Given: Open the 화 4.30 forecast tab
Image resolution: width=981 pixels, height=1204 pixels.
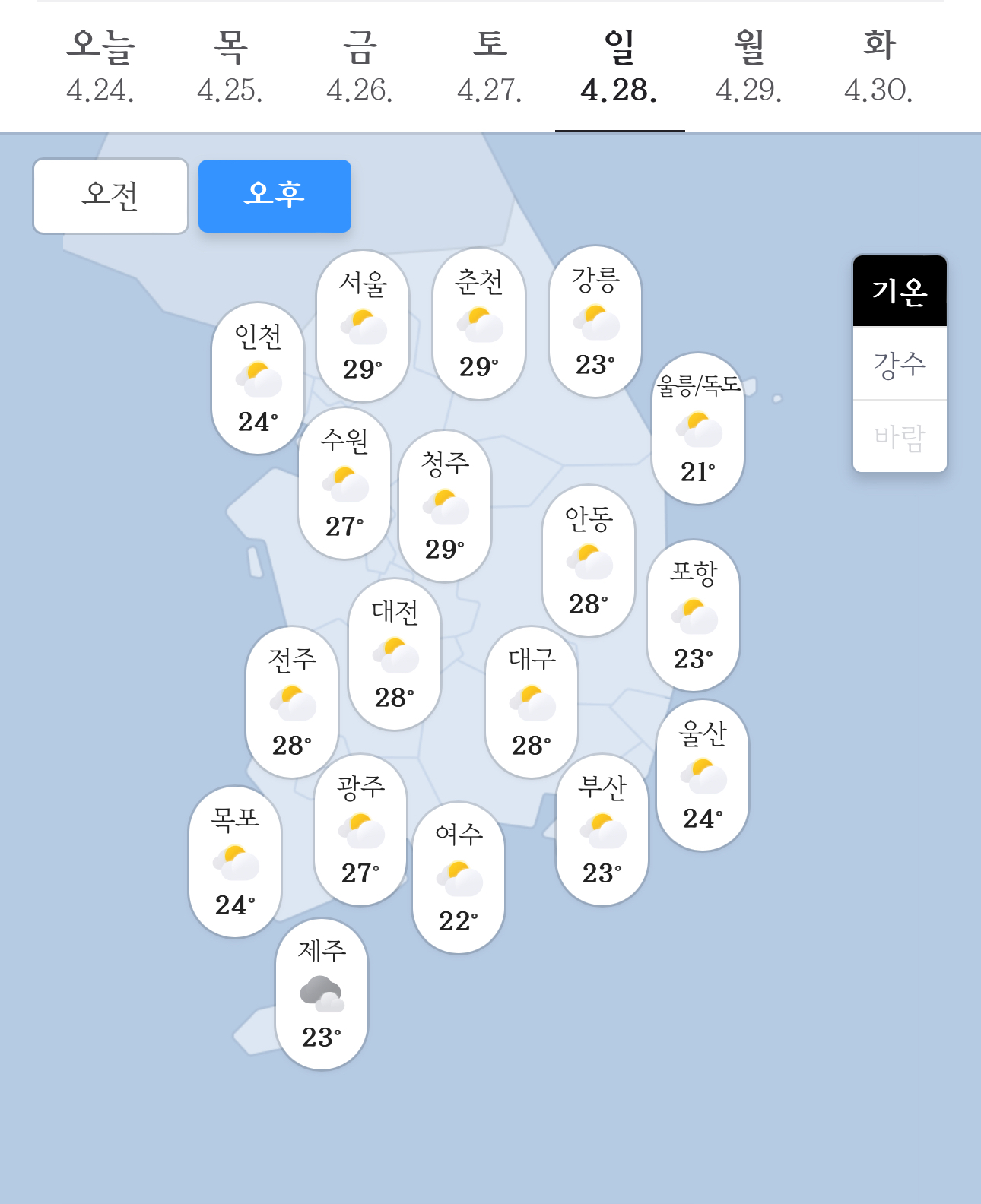Looking at the screenshot, I should point(878,67).
